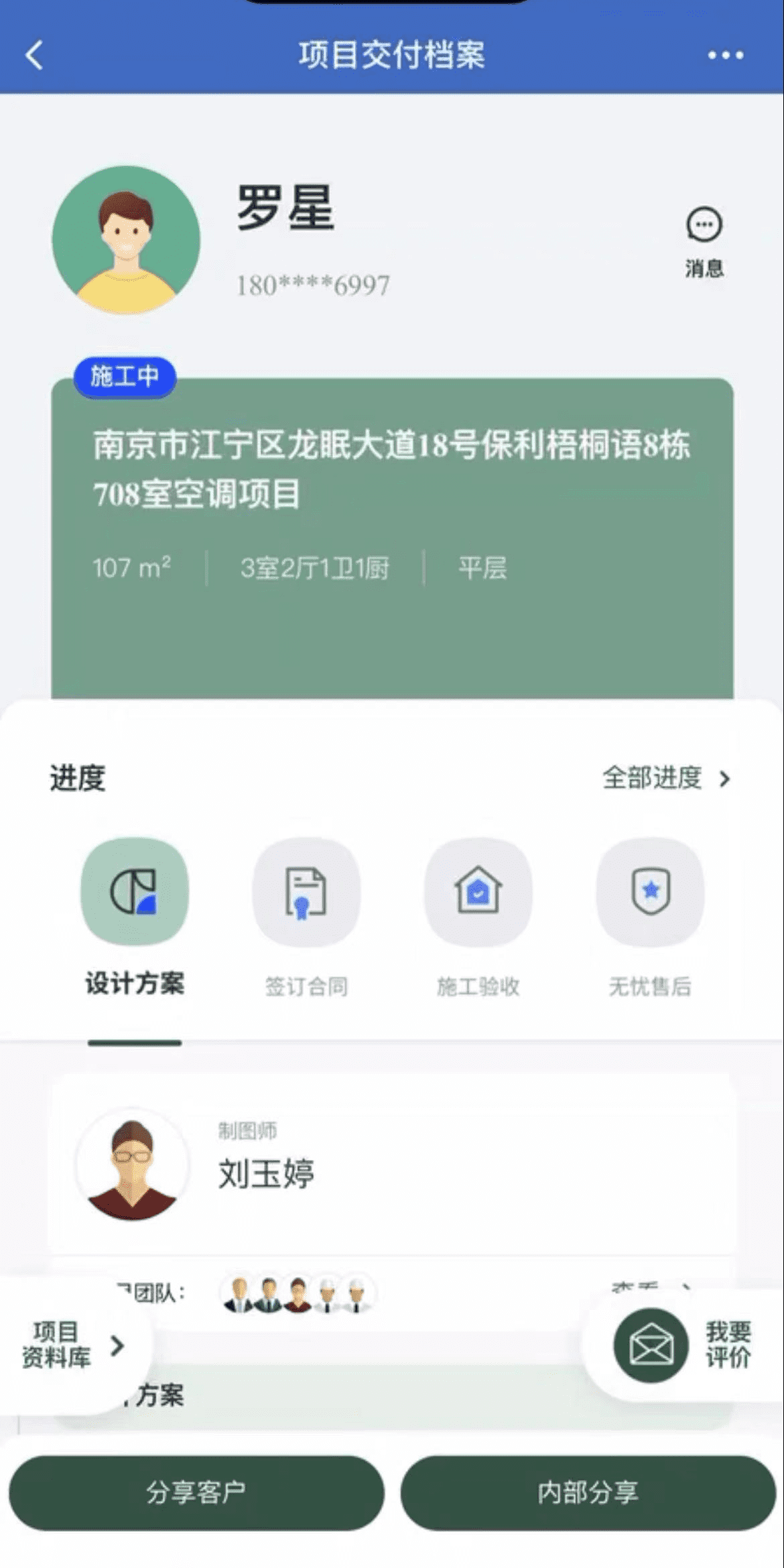View the team member avatars
Viewport: 784px width, 1568px height.
tap(298, 1294)
